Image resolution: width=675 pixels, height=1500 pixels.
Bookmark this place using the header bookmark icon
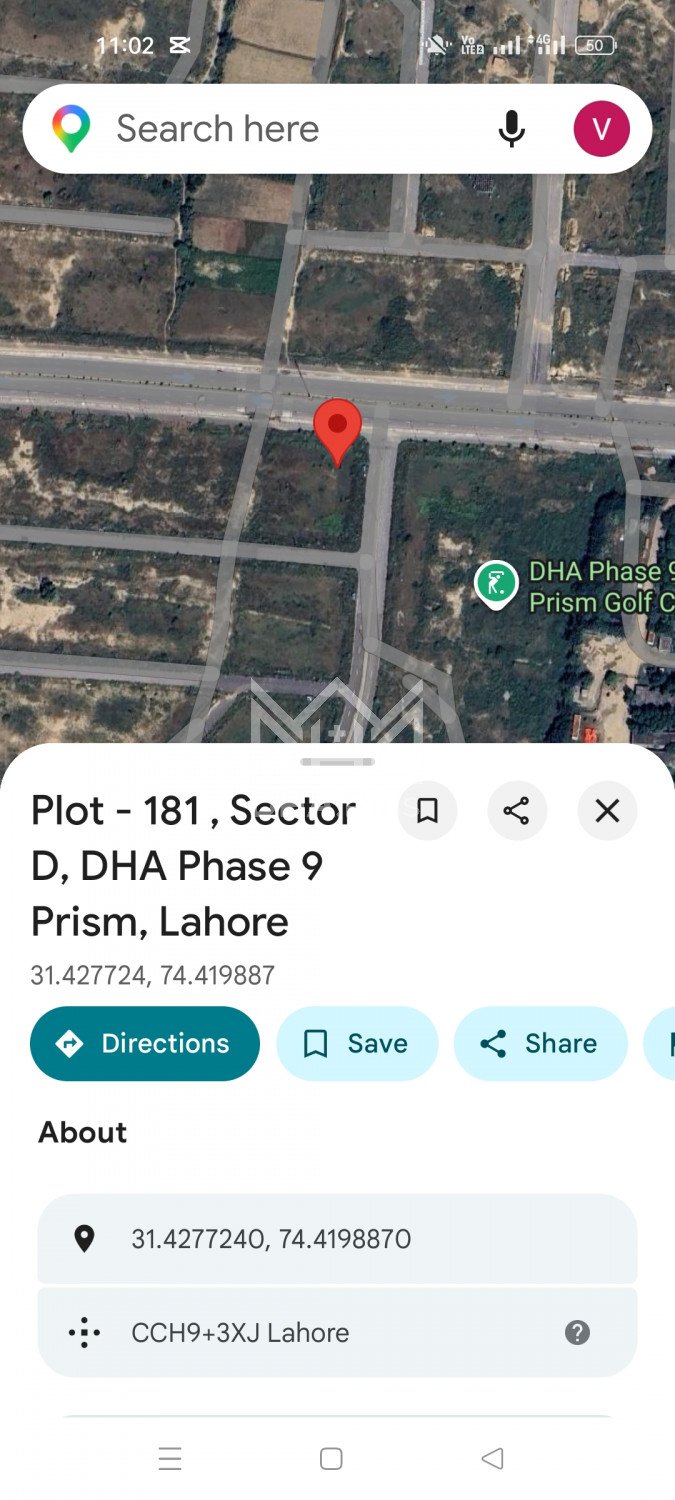[427, 811]
